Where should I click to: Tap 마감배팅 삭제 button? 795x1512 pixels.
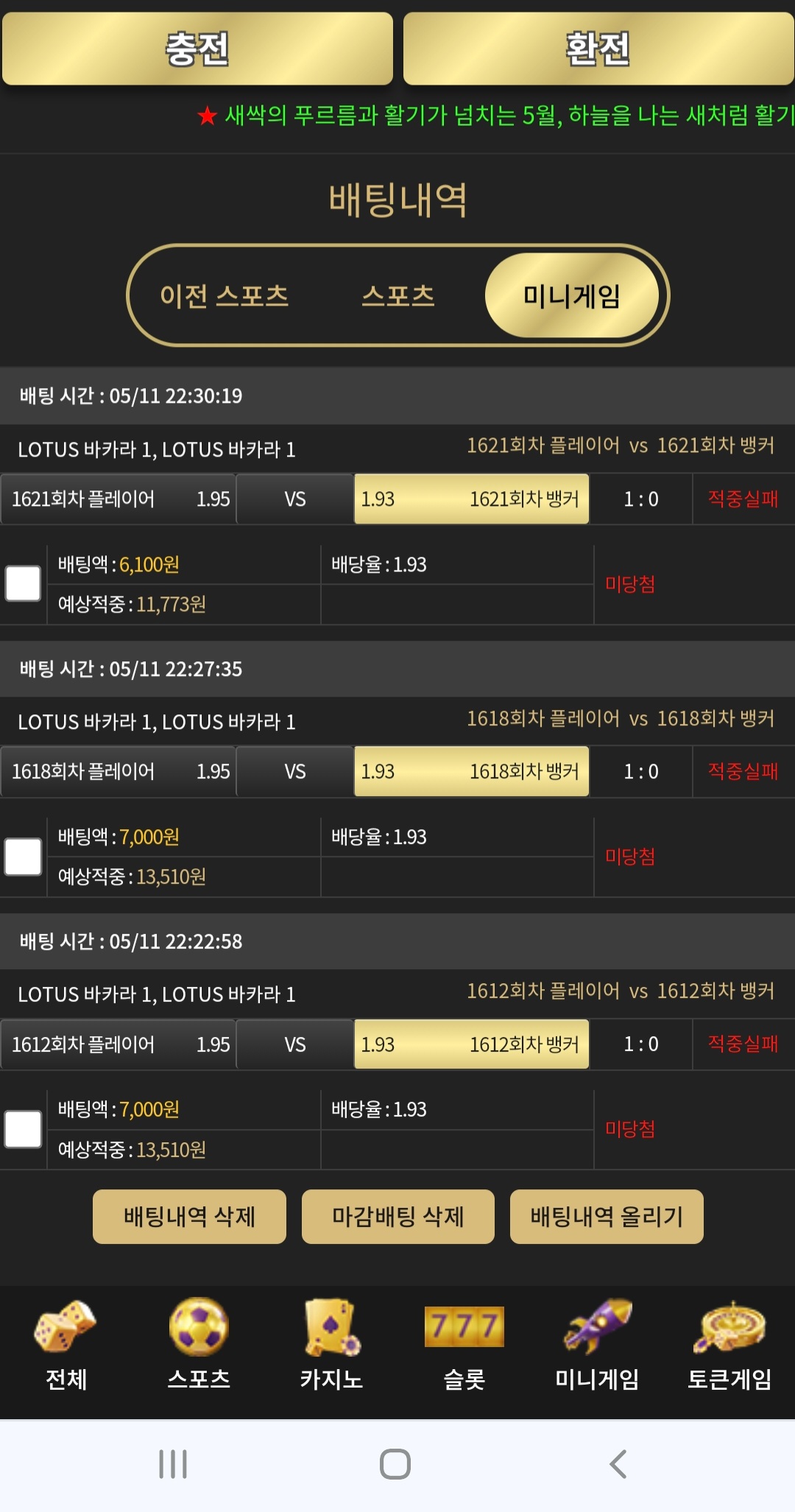click(x=397, y=1217)
